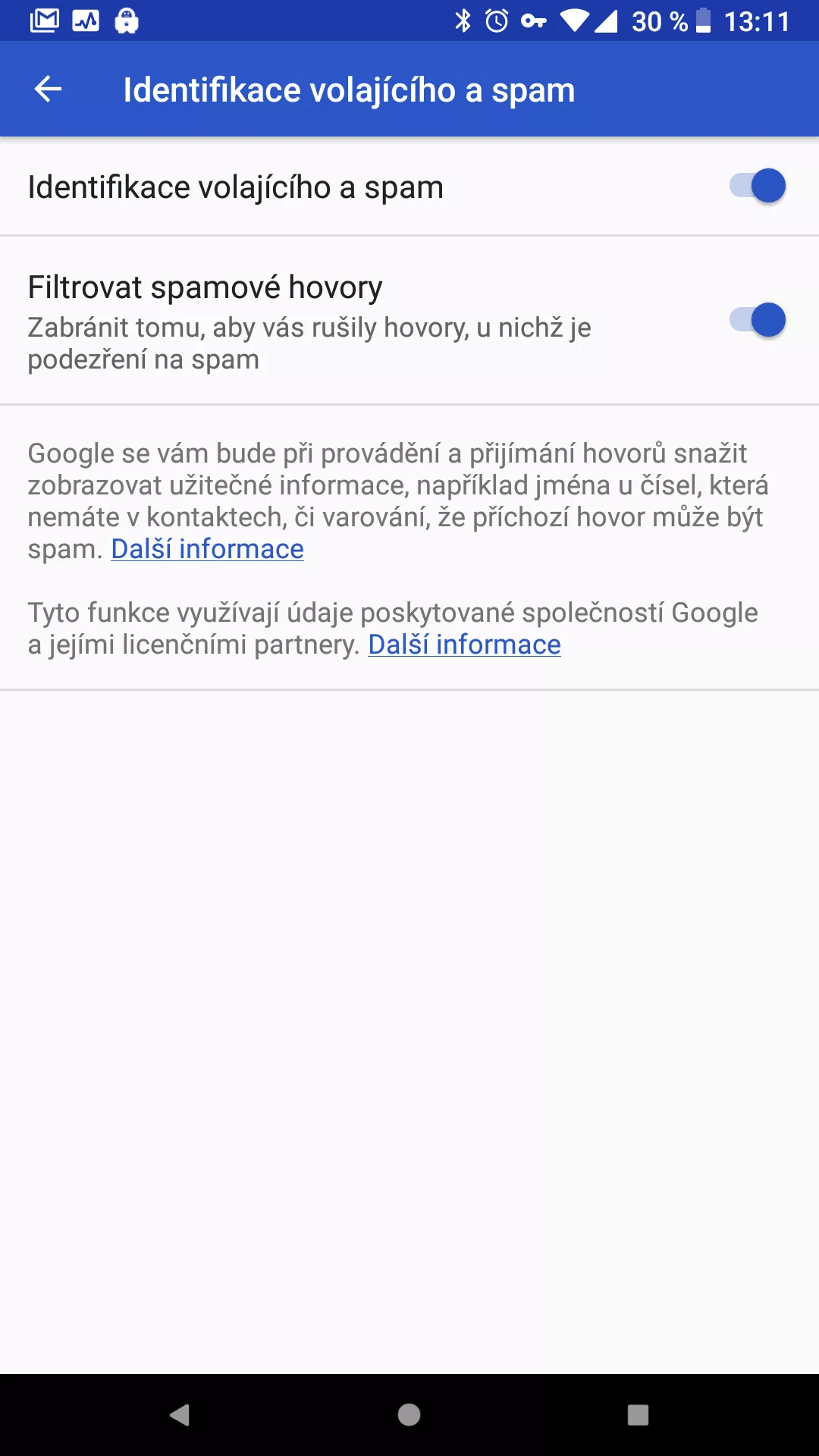Turn off Filtrovat spamové hovory
The width and height of the screenshot is (819, 1456).
758,320
